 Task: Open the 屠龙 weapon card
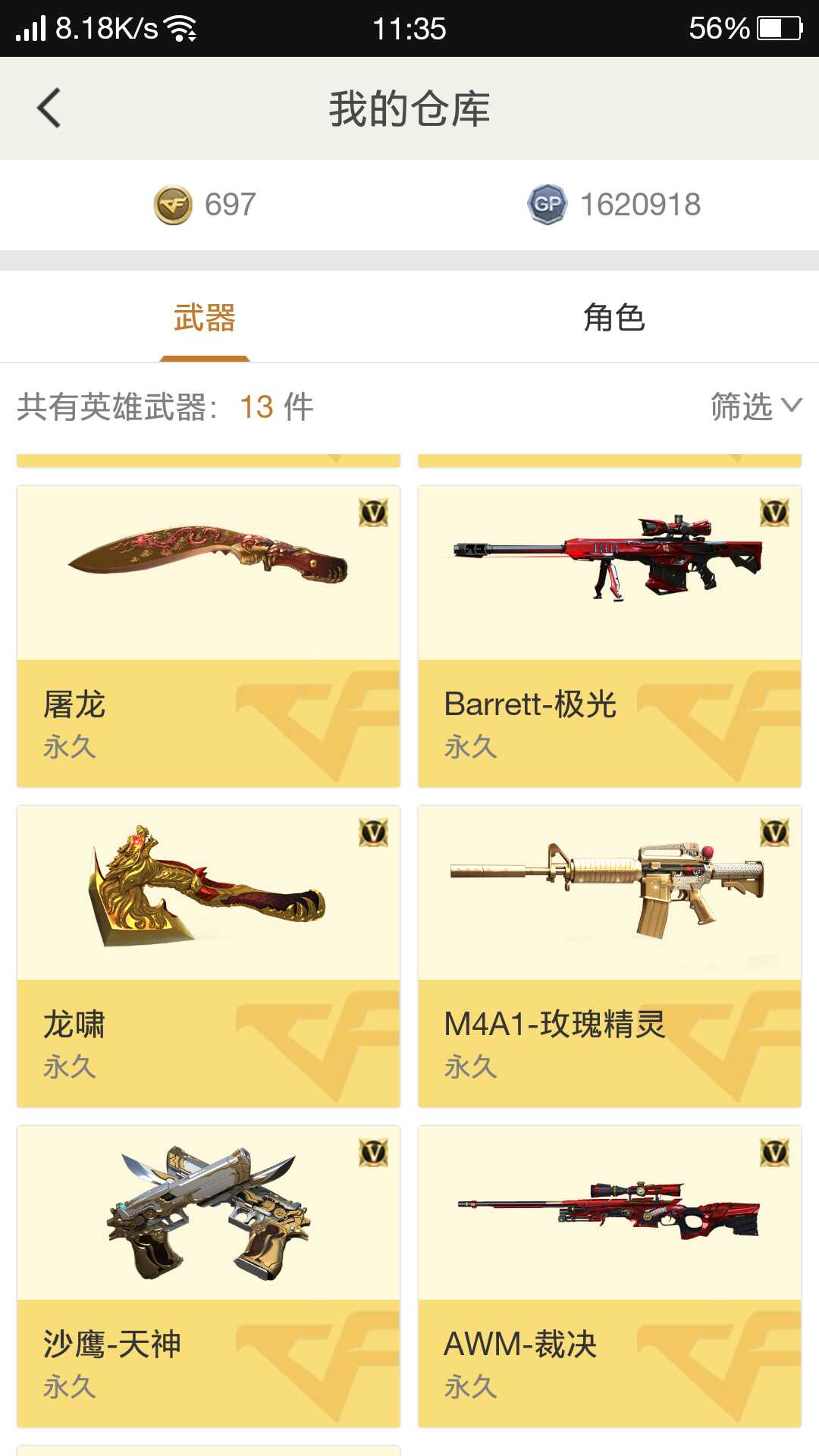pos(209,636)
